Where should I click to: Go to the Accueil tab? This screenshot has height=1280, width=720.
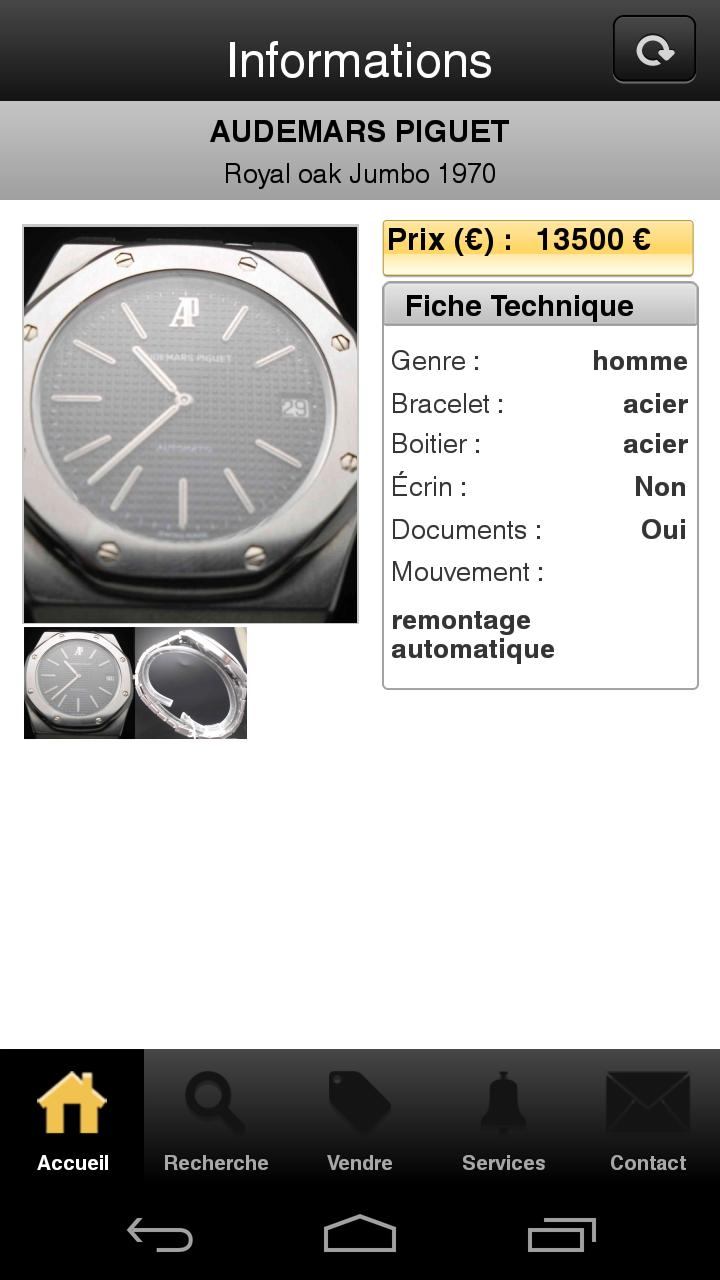pyautogui.click(x=72, y=1120)
